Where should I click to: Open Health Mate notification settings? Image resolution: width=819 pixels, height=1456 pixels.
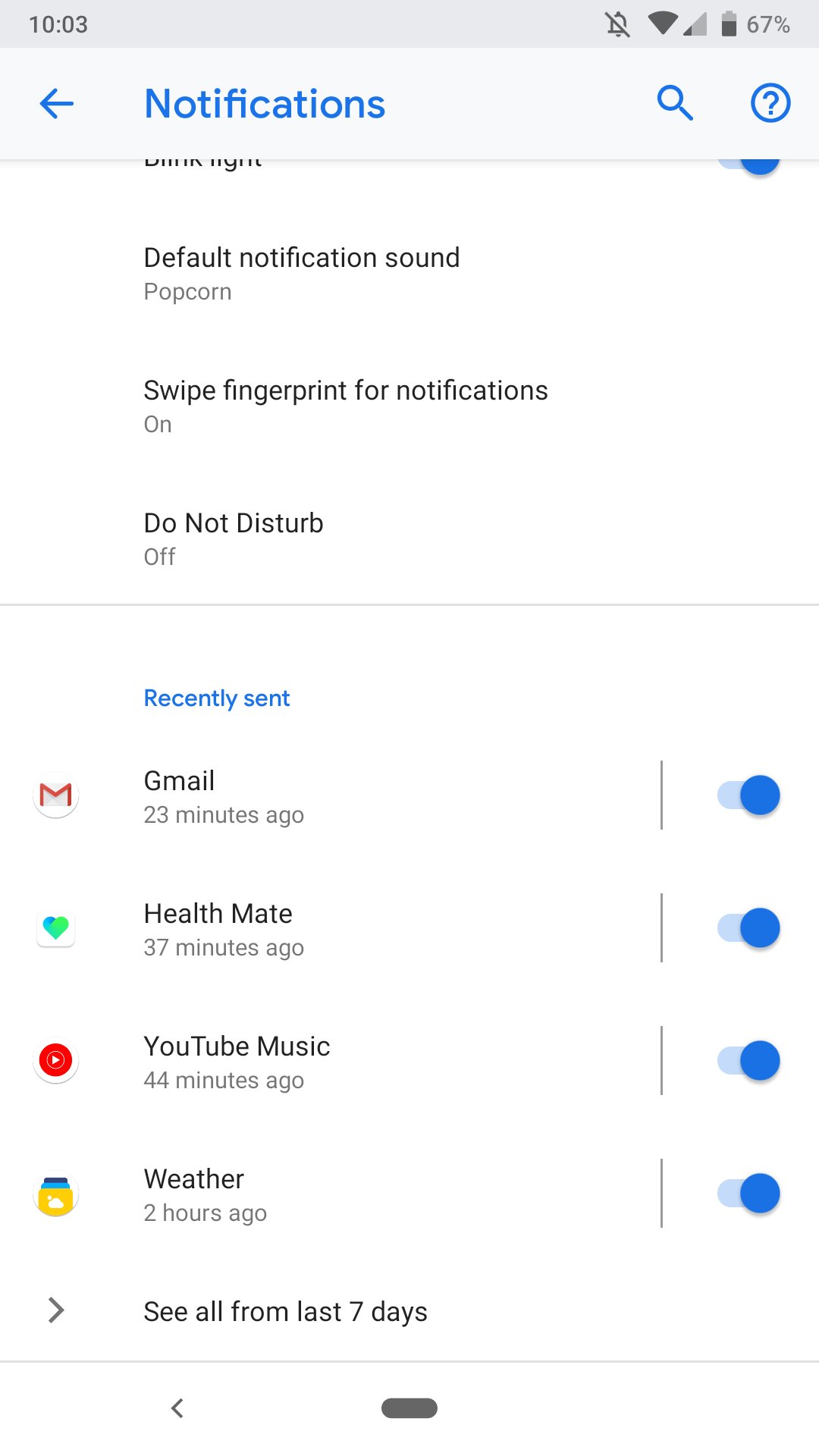330,928
